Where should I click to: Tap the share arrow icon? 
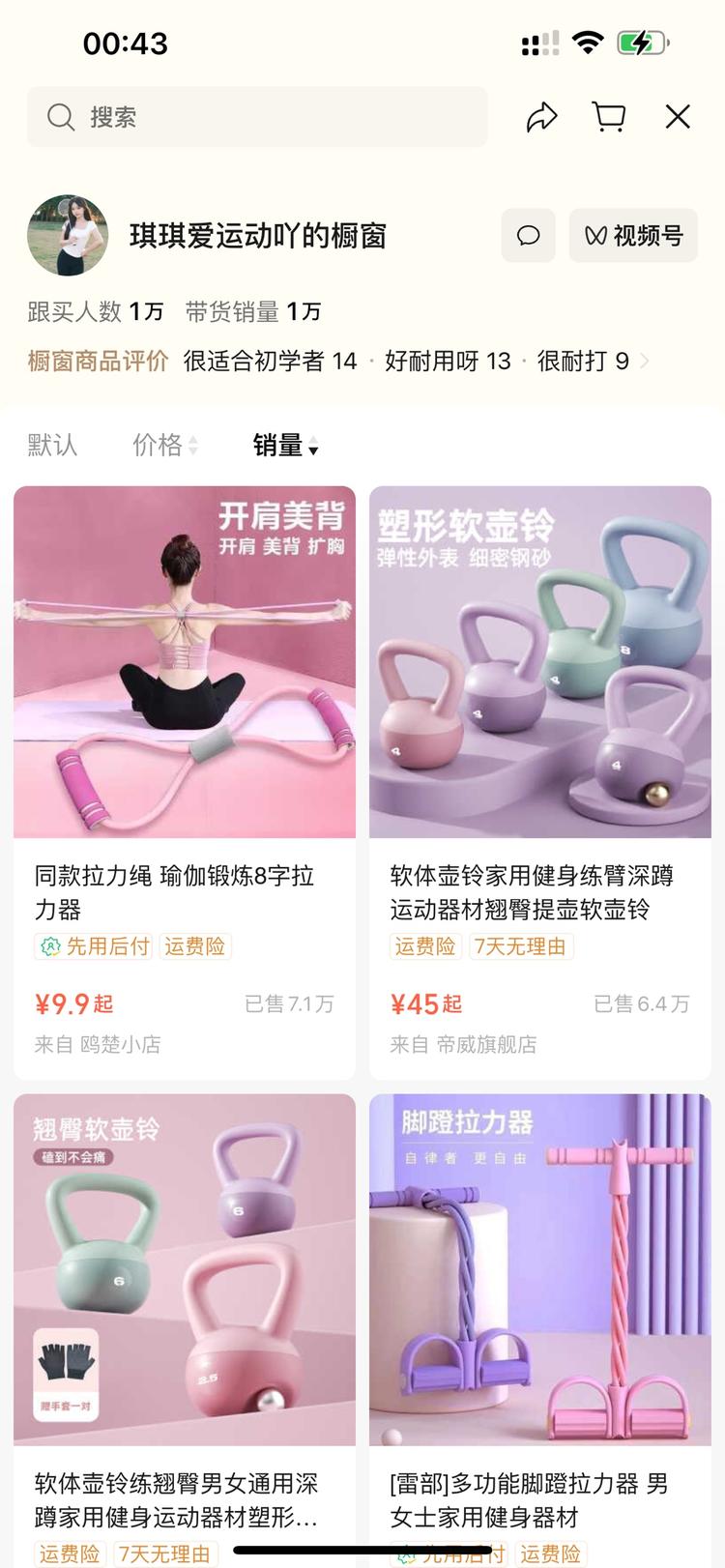[x=541, y=116]
